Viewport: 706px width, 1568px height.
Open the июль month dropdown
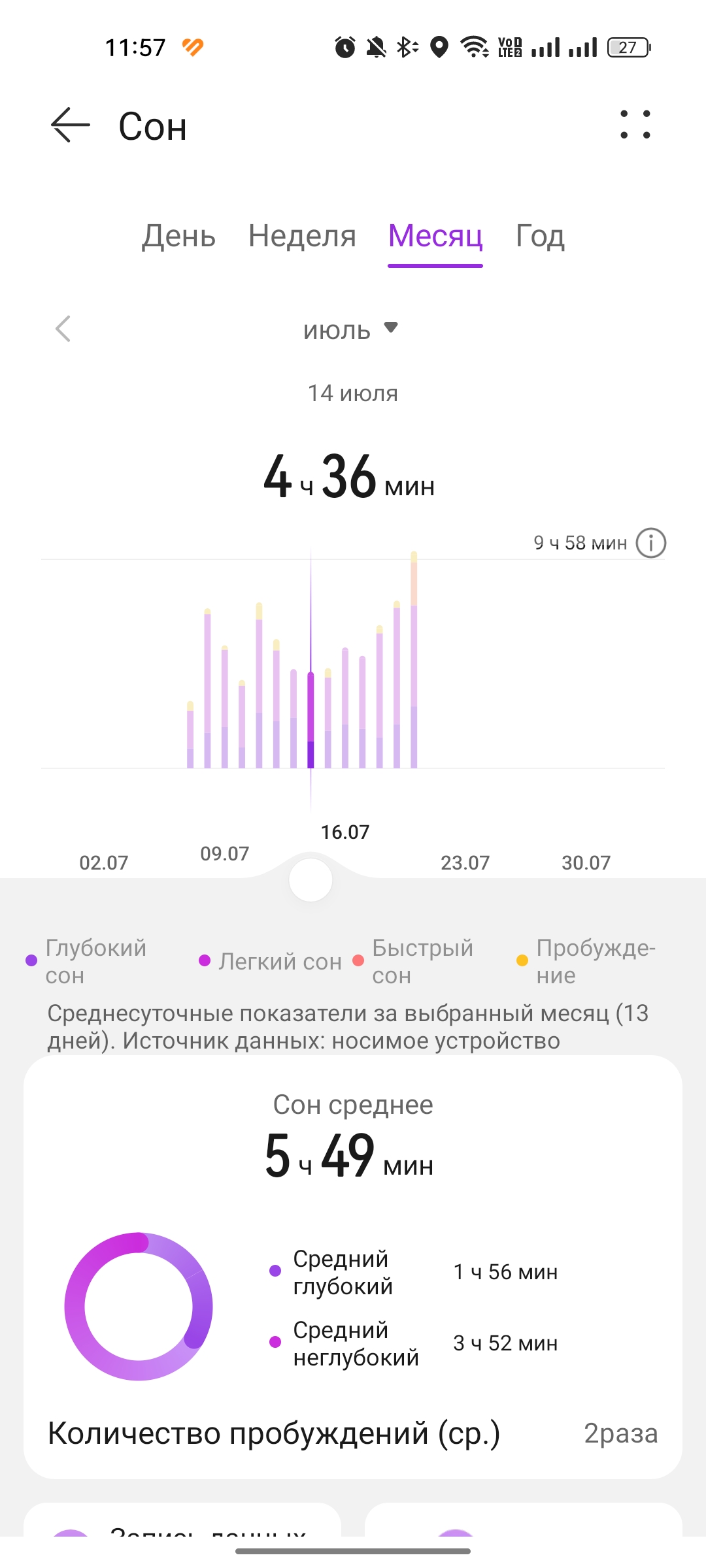(x=351, y=330)
